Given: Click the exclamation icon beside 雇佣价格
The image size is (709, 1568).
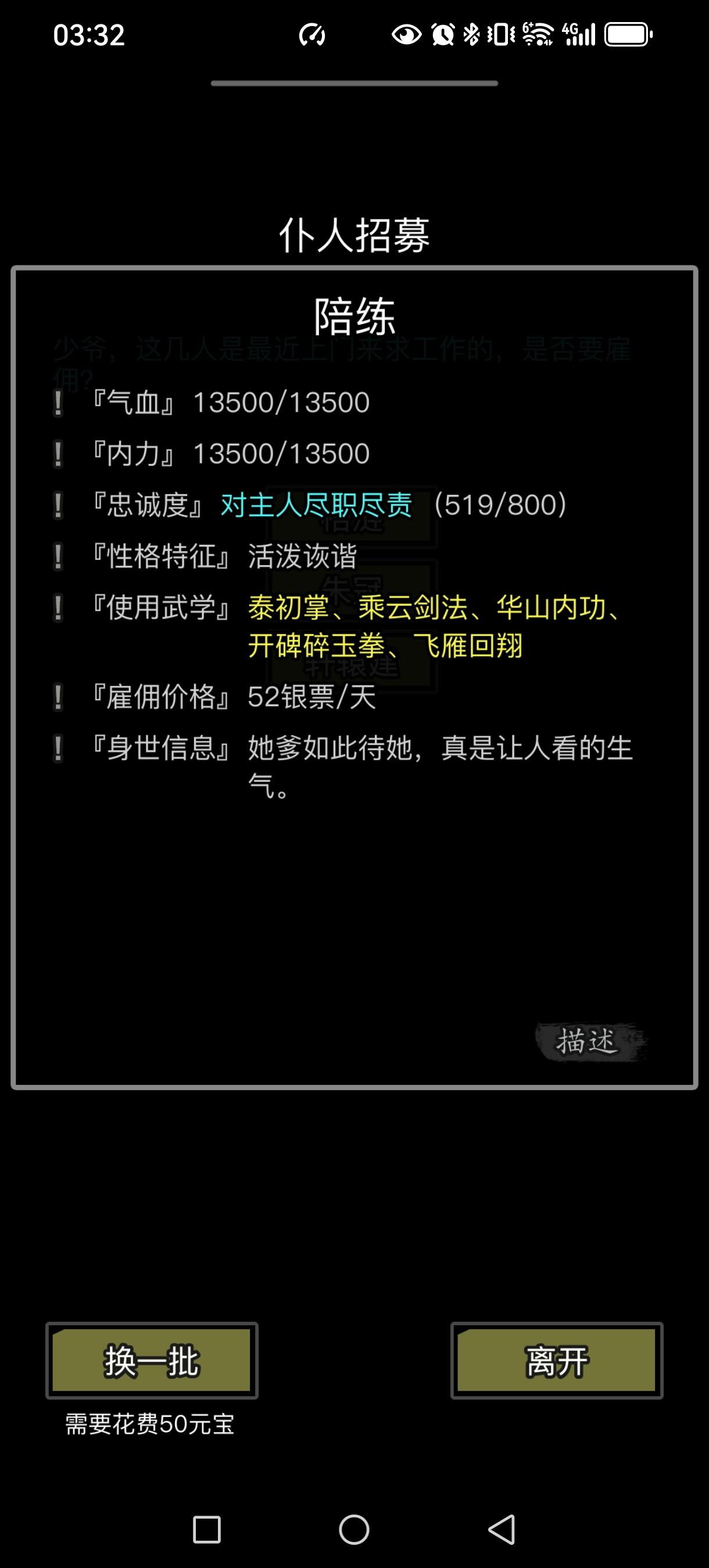Looking at the screenshot, I should [59, 701].
